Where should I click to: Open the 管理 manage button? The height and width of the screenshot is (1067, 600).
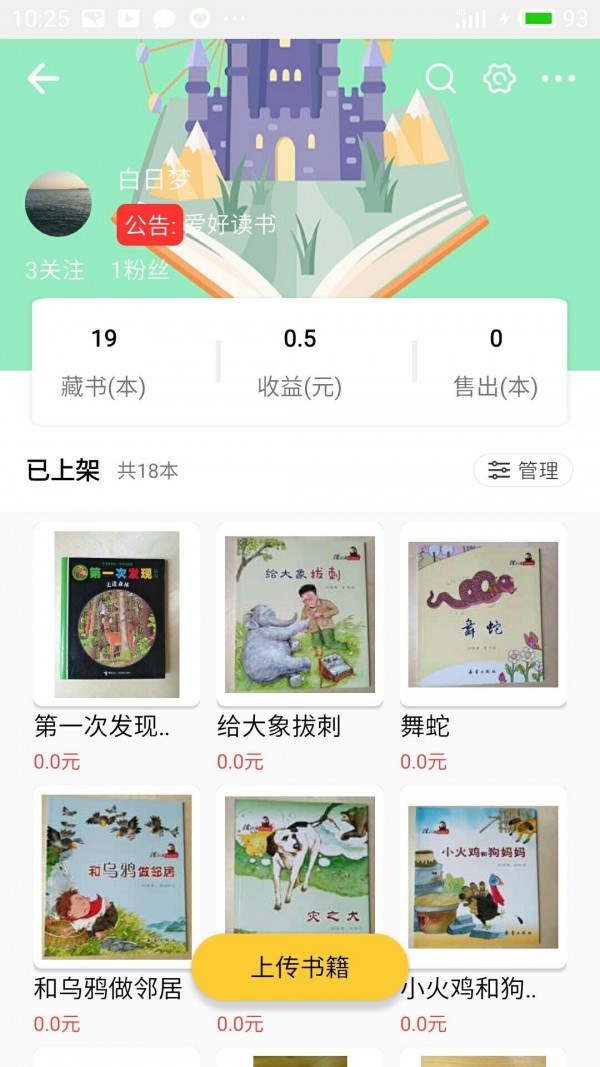(x=523, y=470)
